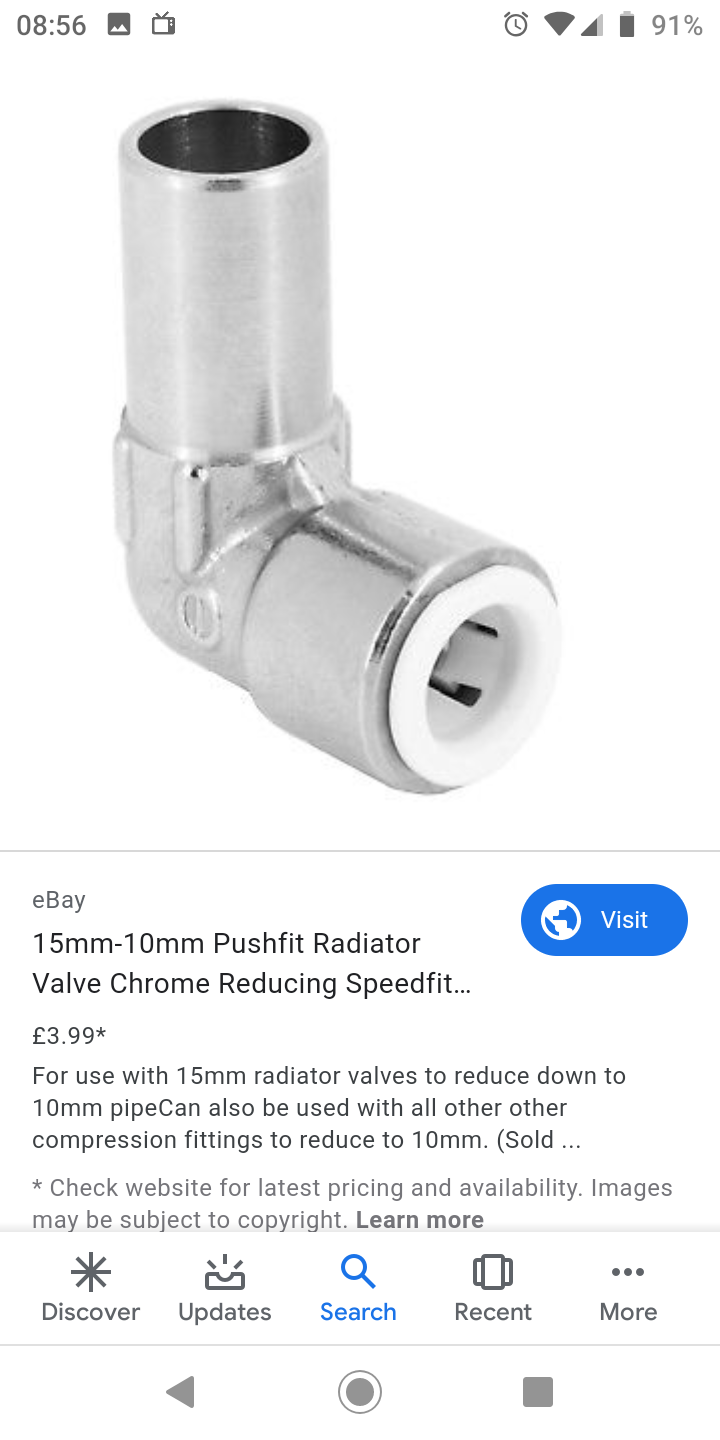Screen dimensions: 720x1440
Task: Open the More three-dot icon
Action: pyautogui.click(x=627, y=1271)
